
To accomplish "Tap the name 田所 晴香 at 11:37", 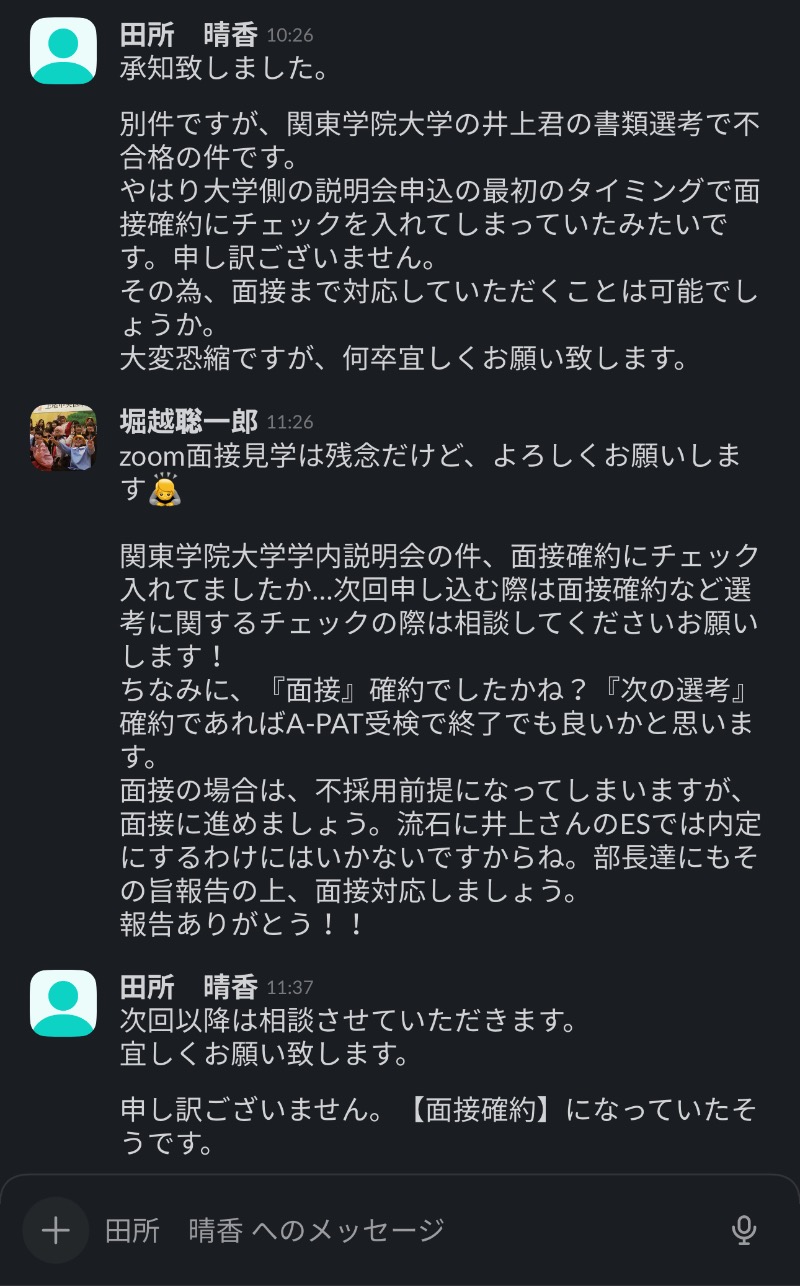I will pyautogui.click(x=188, y=987).
